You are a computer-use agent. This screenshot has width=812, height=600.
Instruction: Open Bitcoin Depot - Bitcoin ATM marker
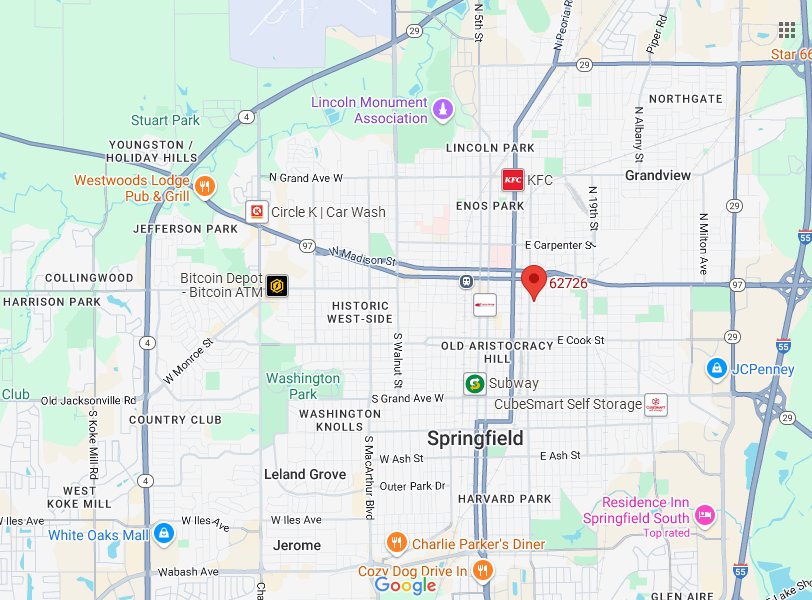[x=276, y=285]
